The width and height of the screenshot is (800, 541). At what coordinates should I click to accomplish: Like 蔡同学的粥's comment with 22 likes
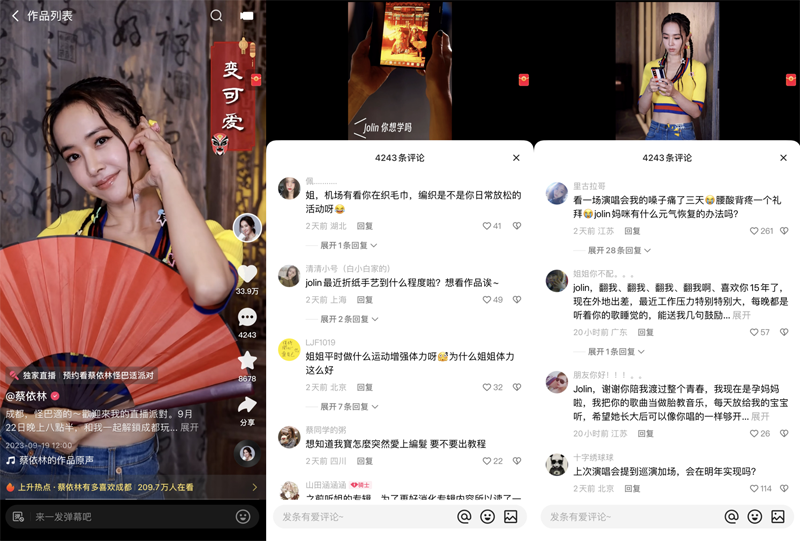click(487, 461)
